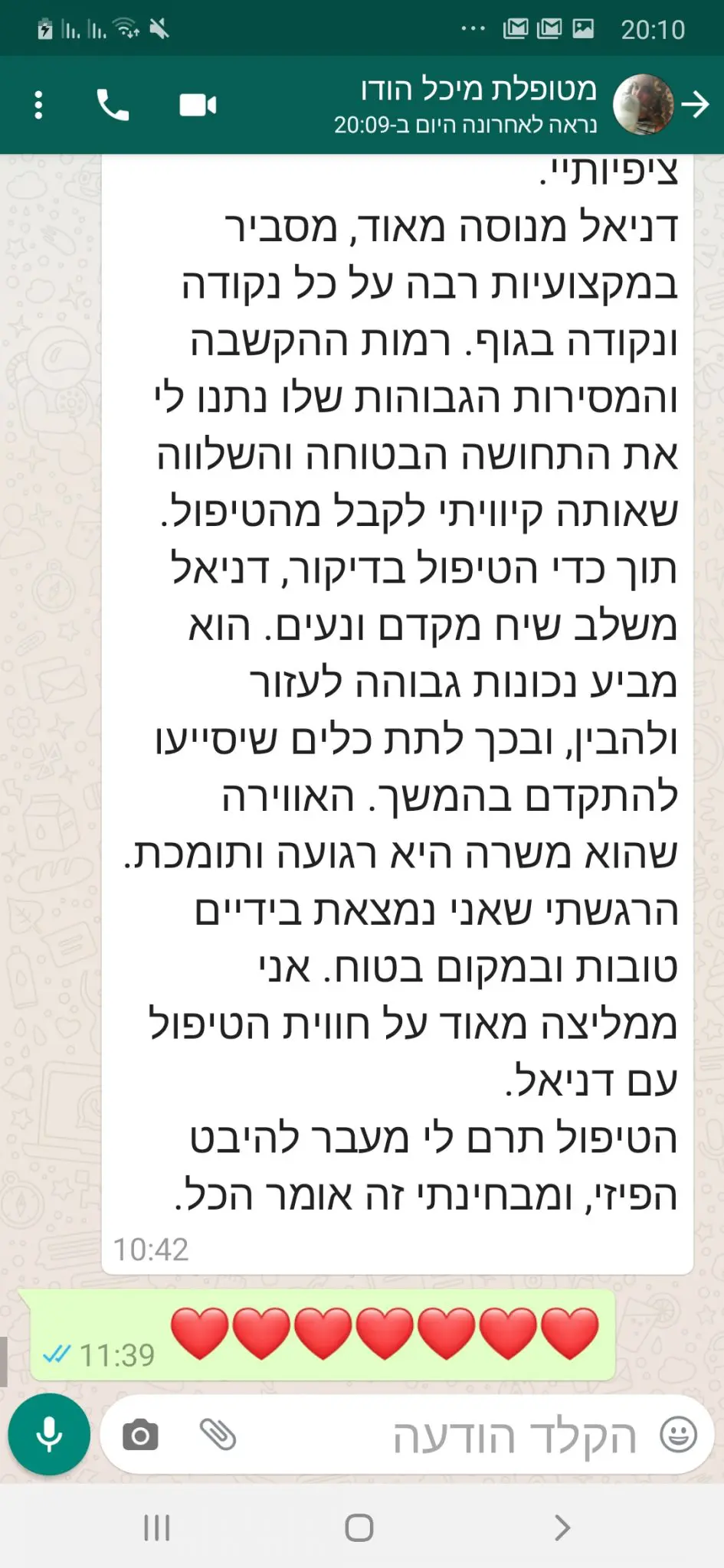Screen dimensions: 724x1568
Task: Go back to the chats list
Action: pyautogui.click(x=696, y=104)
